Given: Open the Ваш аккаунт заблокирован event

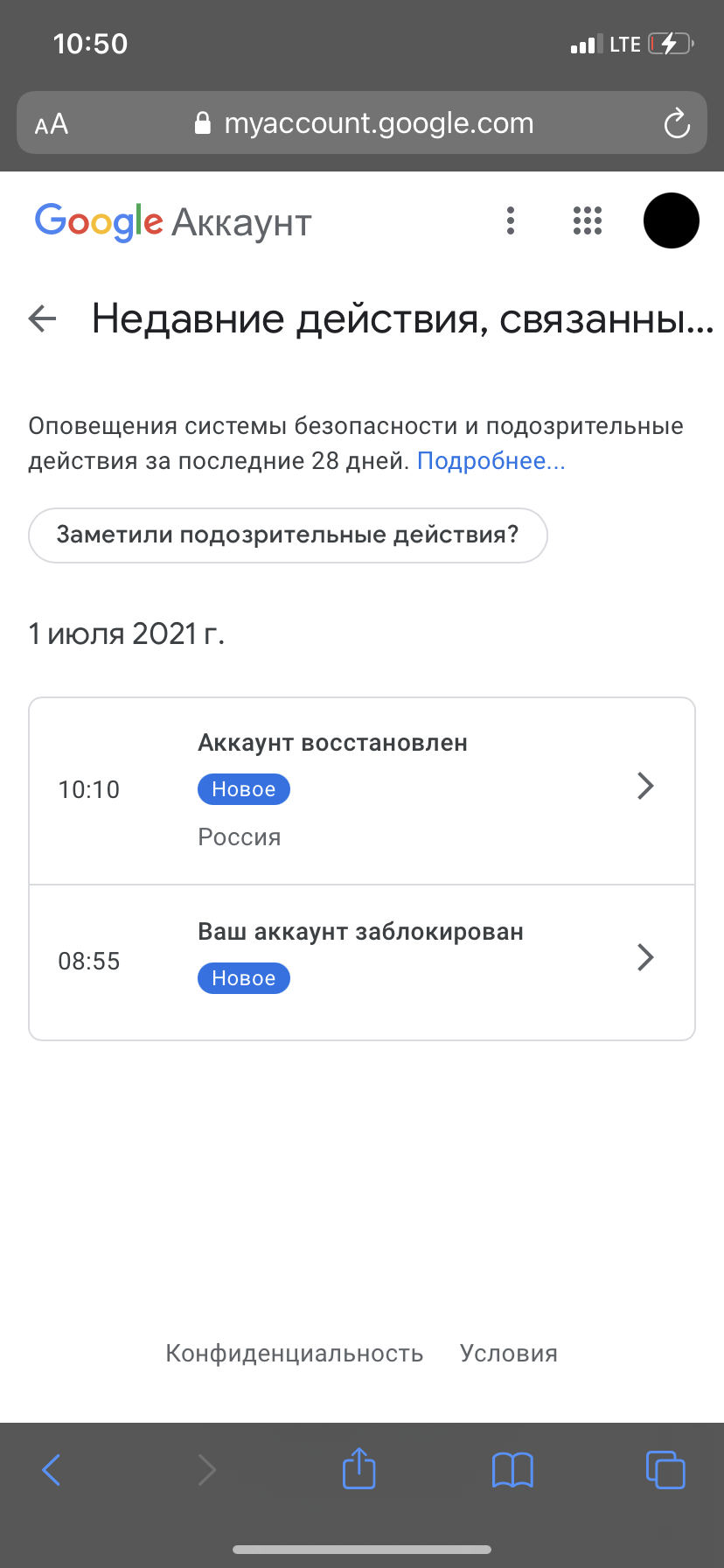Looking at the screenshot, I should coord(362,962).
